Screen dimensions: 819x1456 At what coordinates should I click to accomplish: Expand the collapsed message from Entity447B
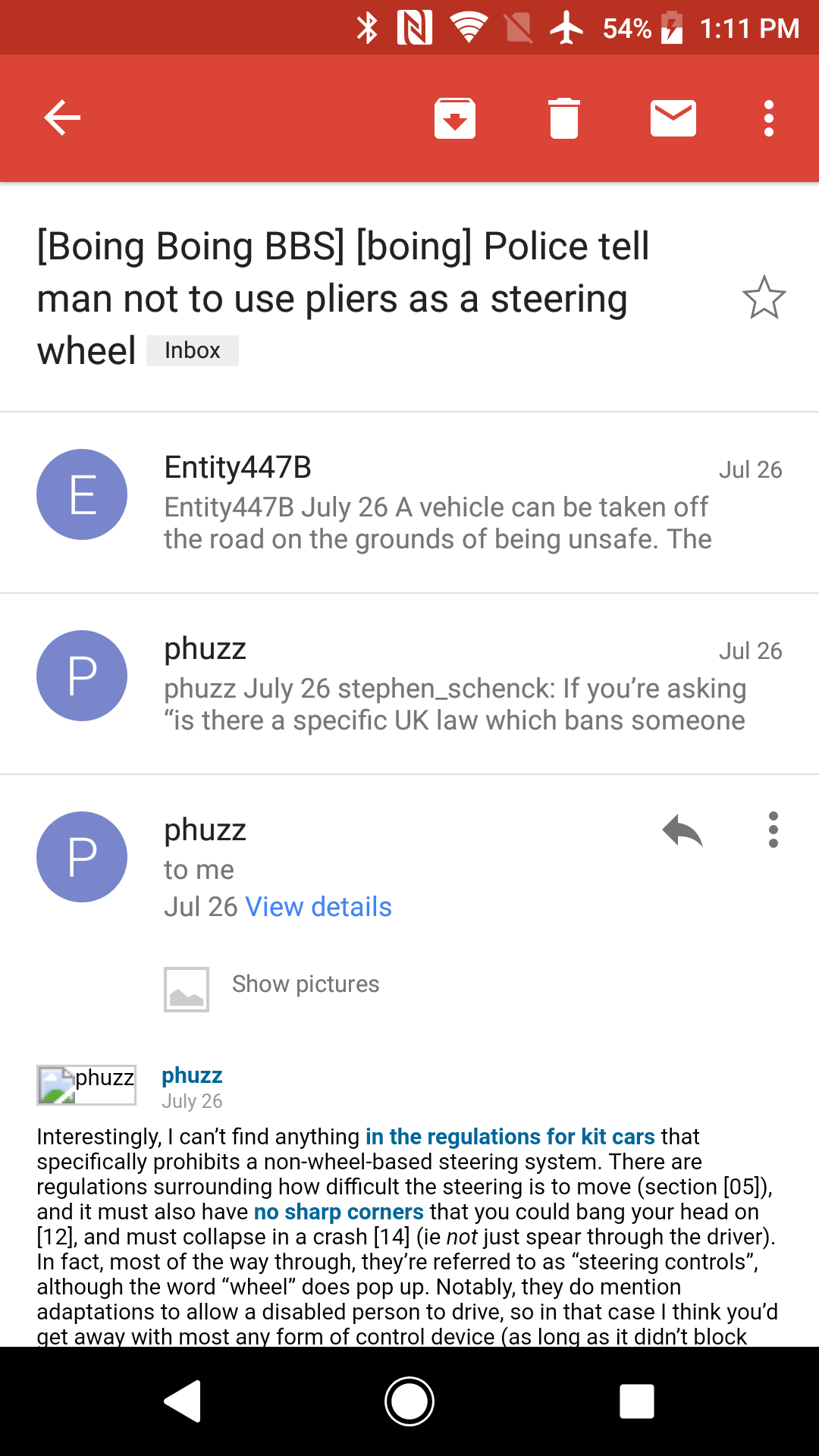(x=409, y=503)
